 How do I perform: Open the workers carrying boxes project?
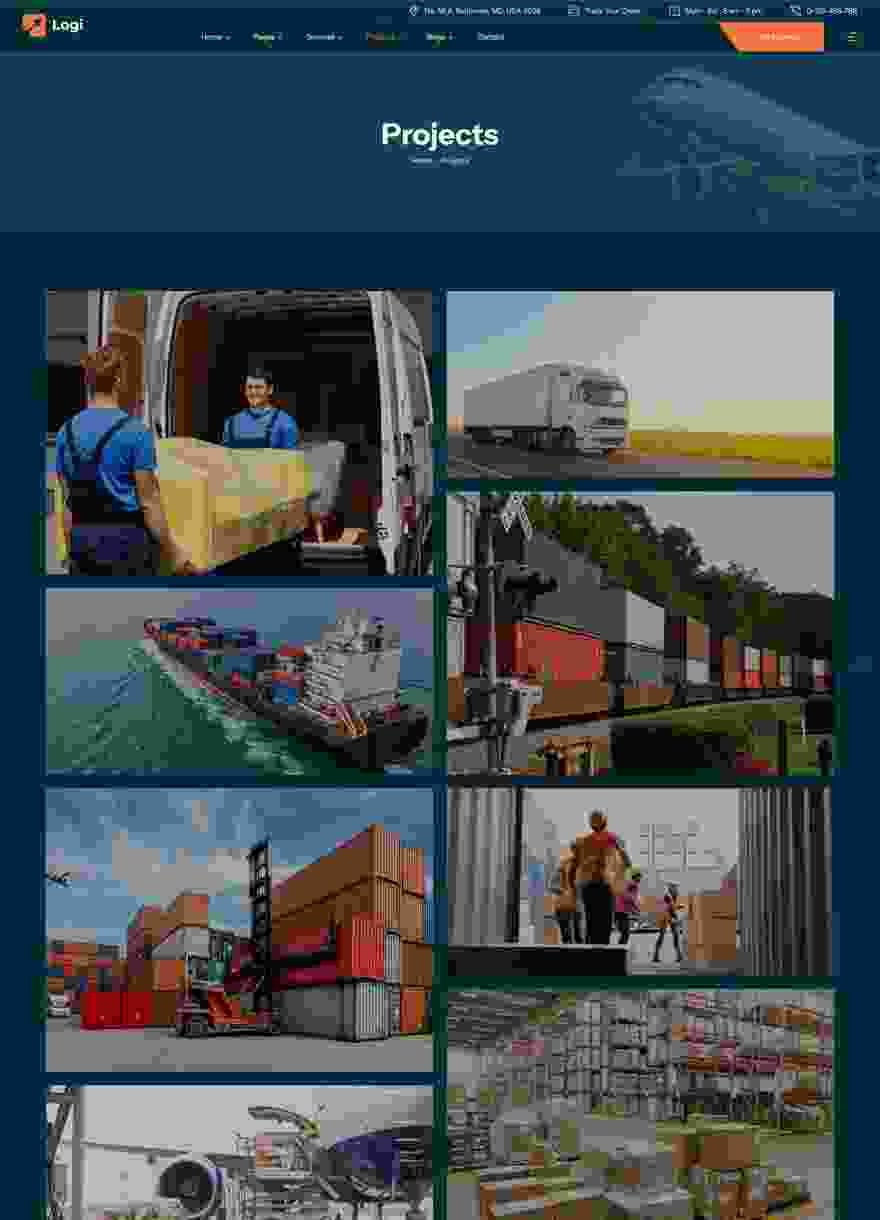(x=640, y=881)
